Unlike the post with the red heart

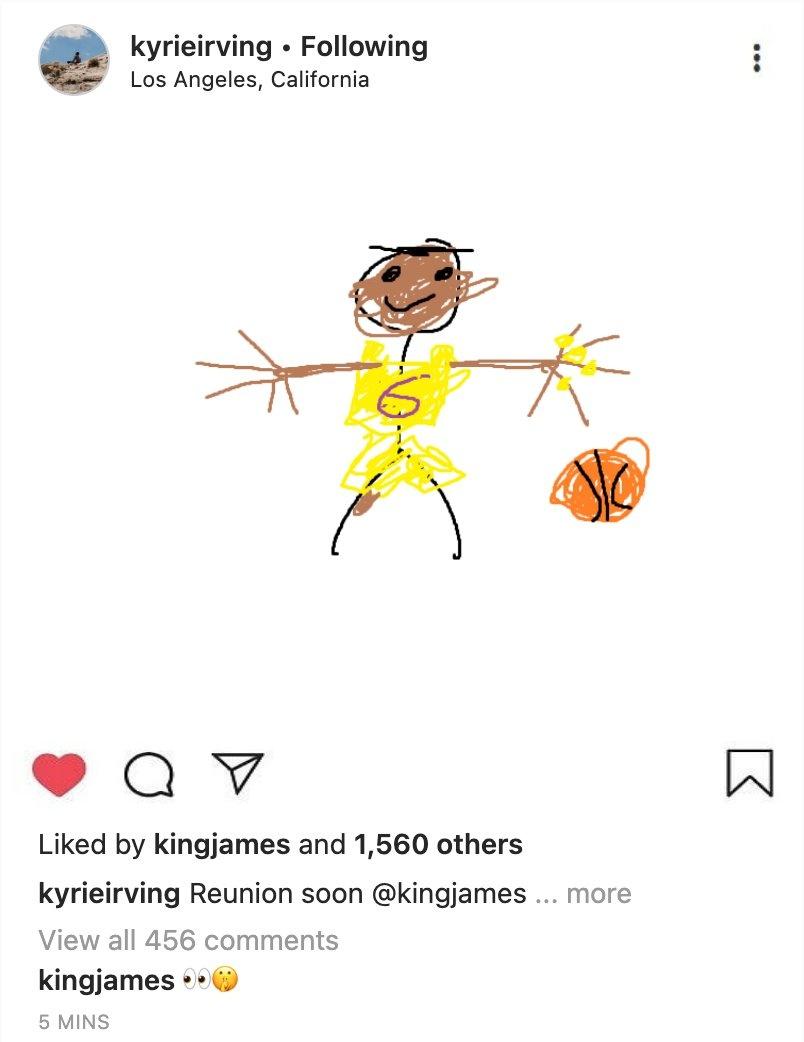pos(59,774)
